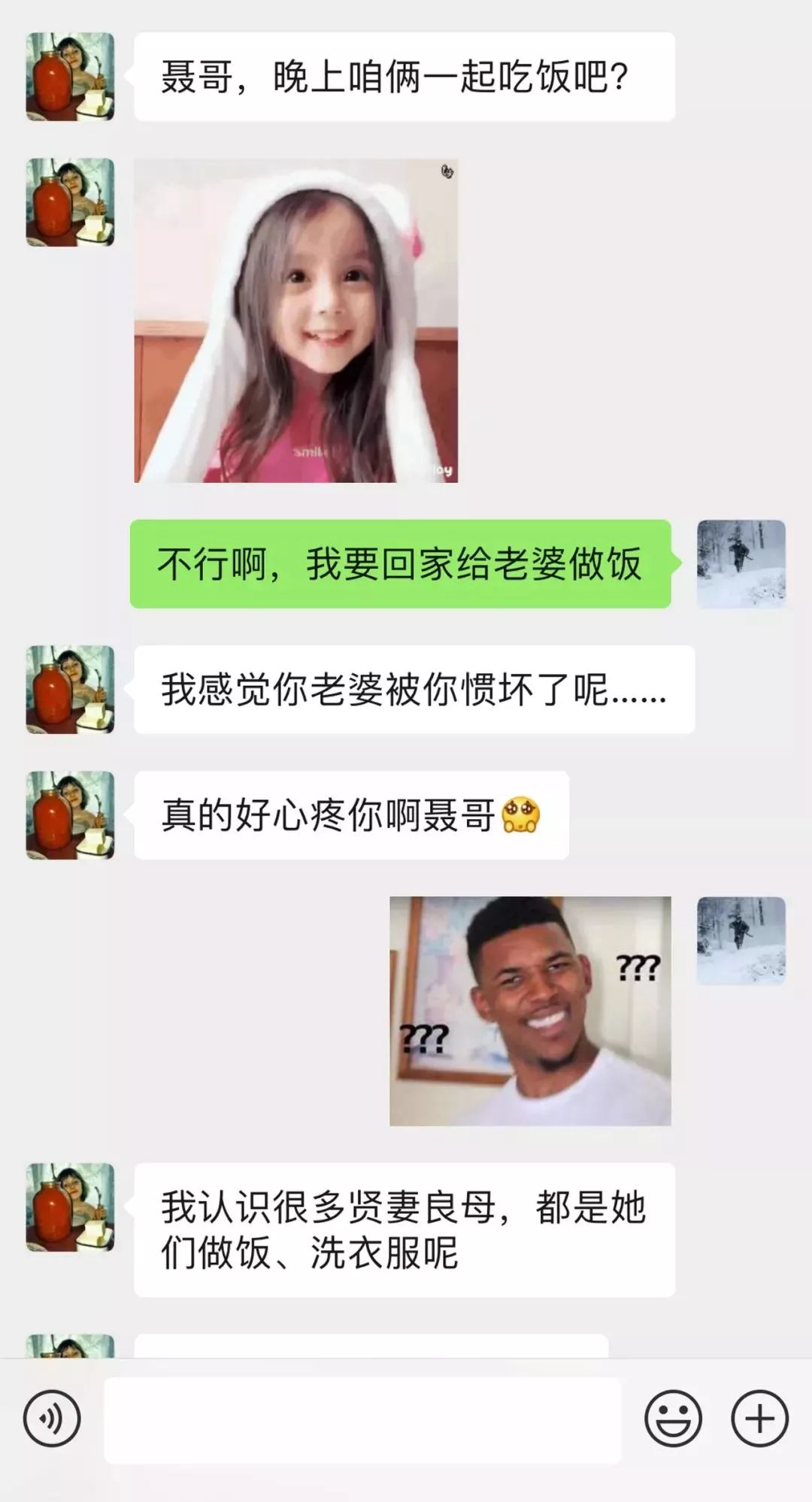
Task: Focus the message text field
Action: [362, 1420]
